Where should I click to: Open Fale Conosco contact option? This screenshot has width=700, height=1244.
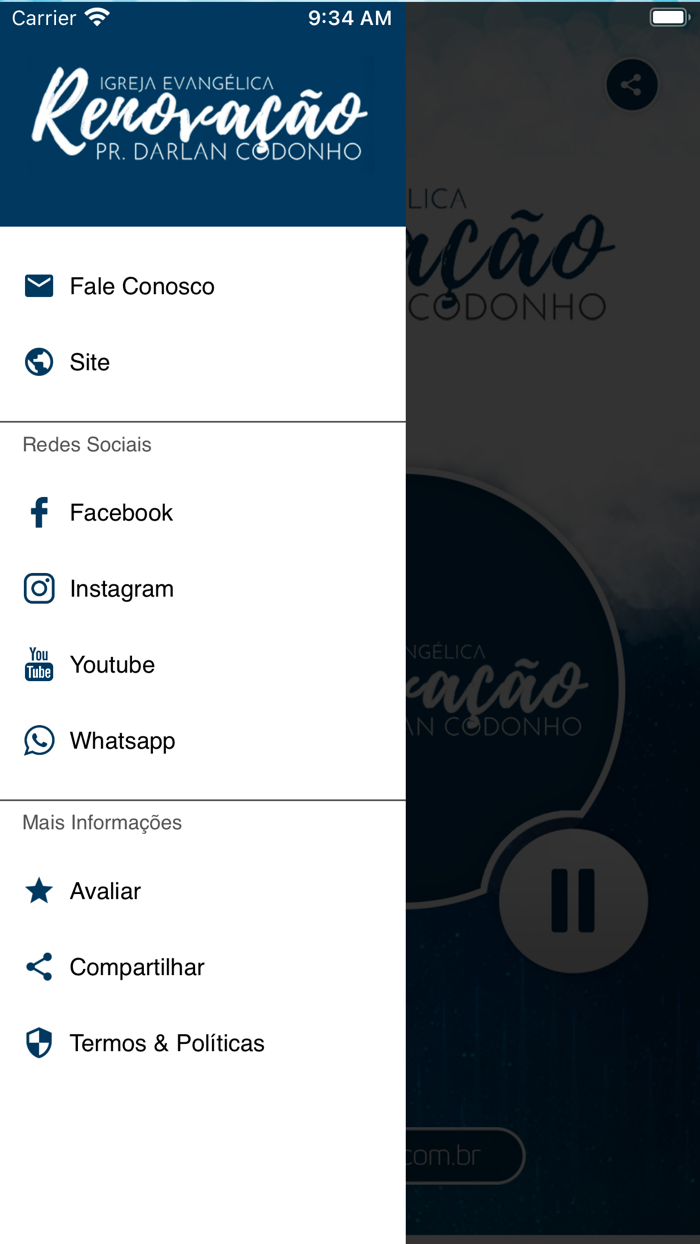click(203, 286)
